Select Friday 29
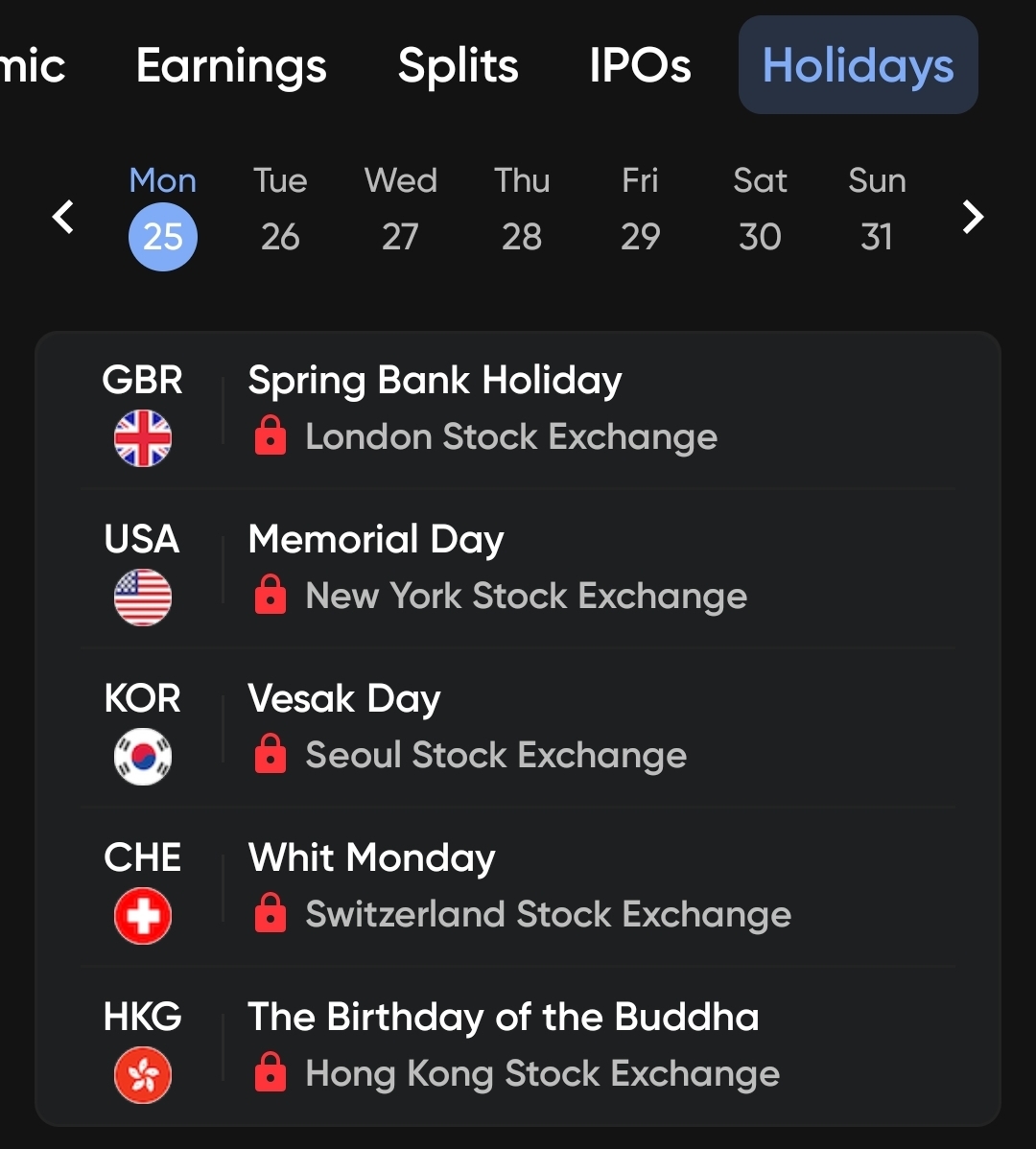The height and width of the screenshot is (1149, 1036). tap(640, 217)
